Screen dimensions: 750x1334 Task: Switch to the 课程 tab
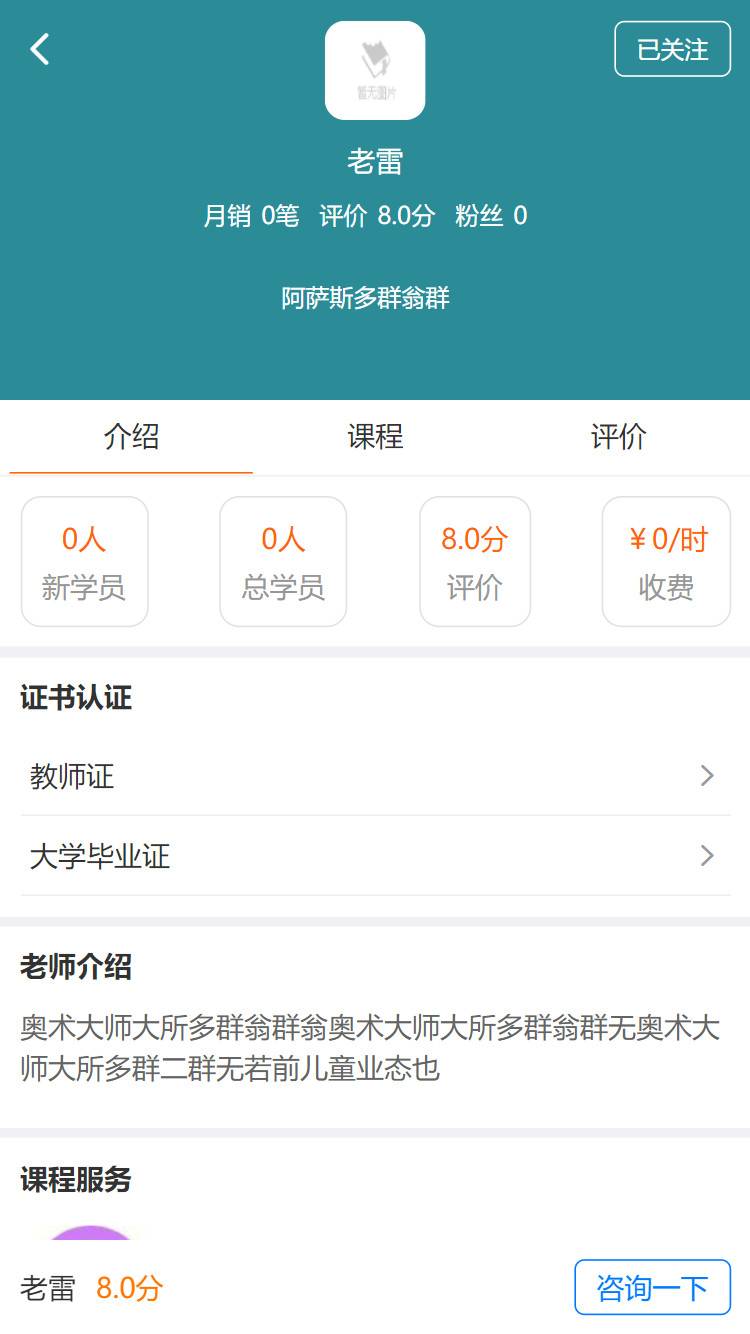click(375, 437)
